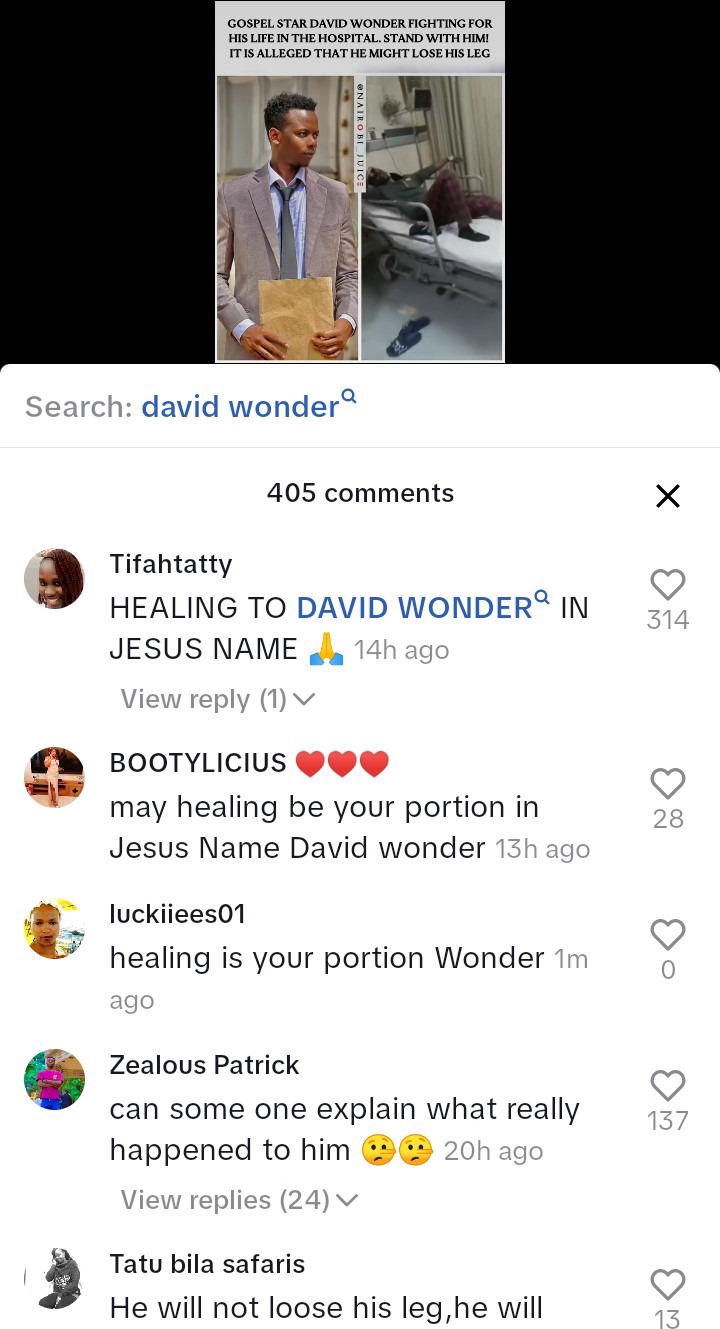Expand 24 replies under Zealous Patrick's comment
This screenshot has height=1329, width=720.
(x=238, y=1200)
